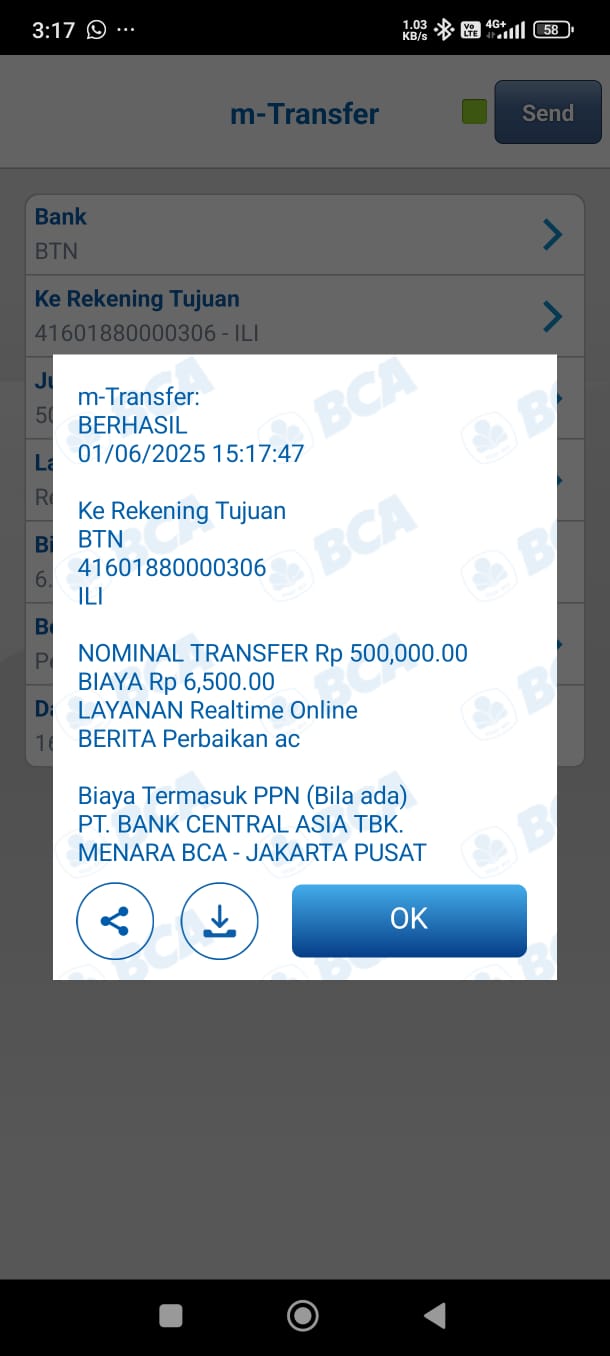The height and width of the screenshot is (1356, 610).
Task: Download the transfer receipt
Action: click(220, 921)
